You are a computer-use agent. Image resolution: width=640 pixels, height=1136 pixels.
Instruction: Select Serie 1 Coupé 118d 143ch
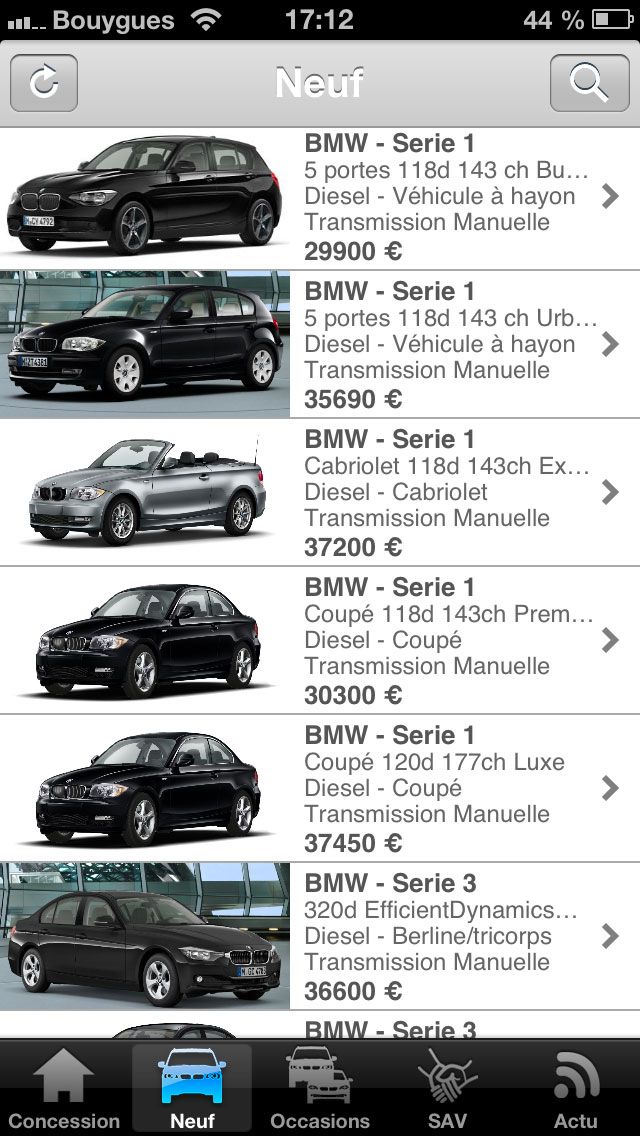tap(320, 641)
